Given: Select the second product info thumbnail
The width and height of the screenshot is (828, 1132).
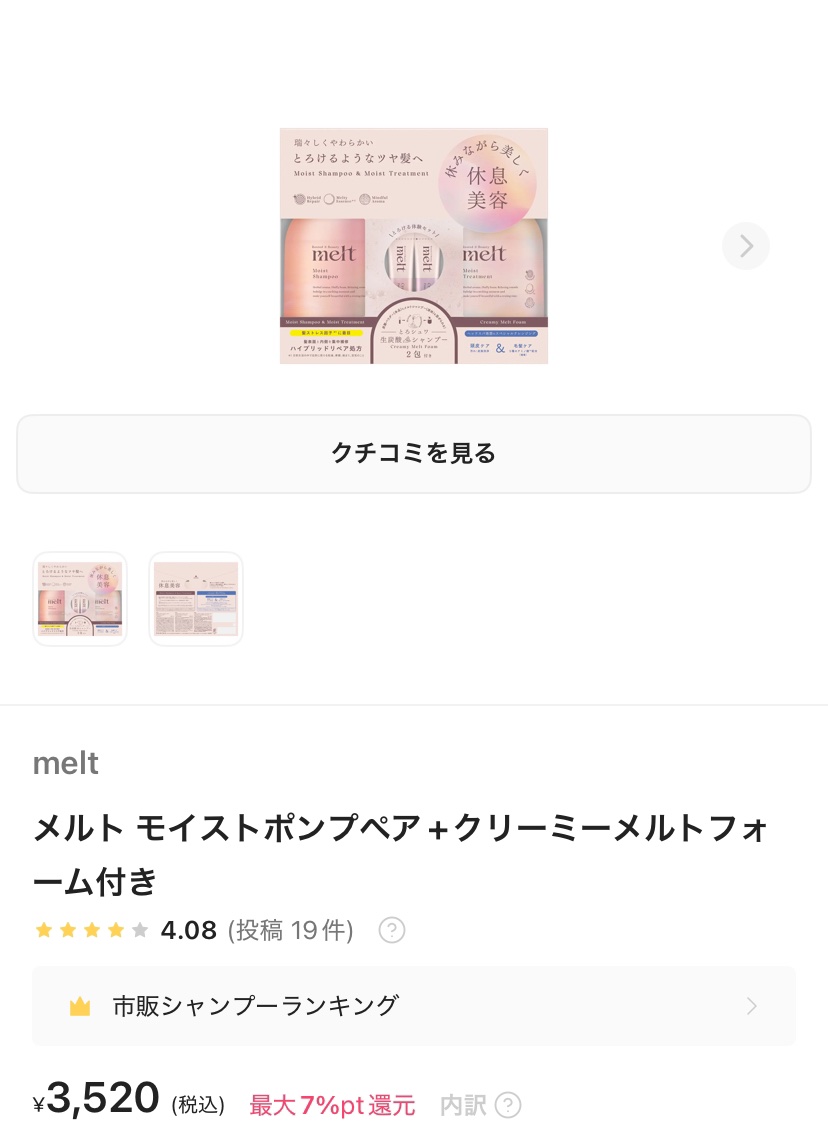Looking at the screenshot, I should (195, 598).
